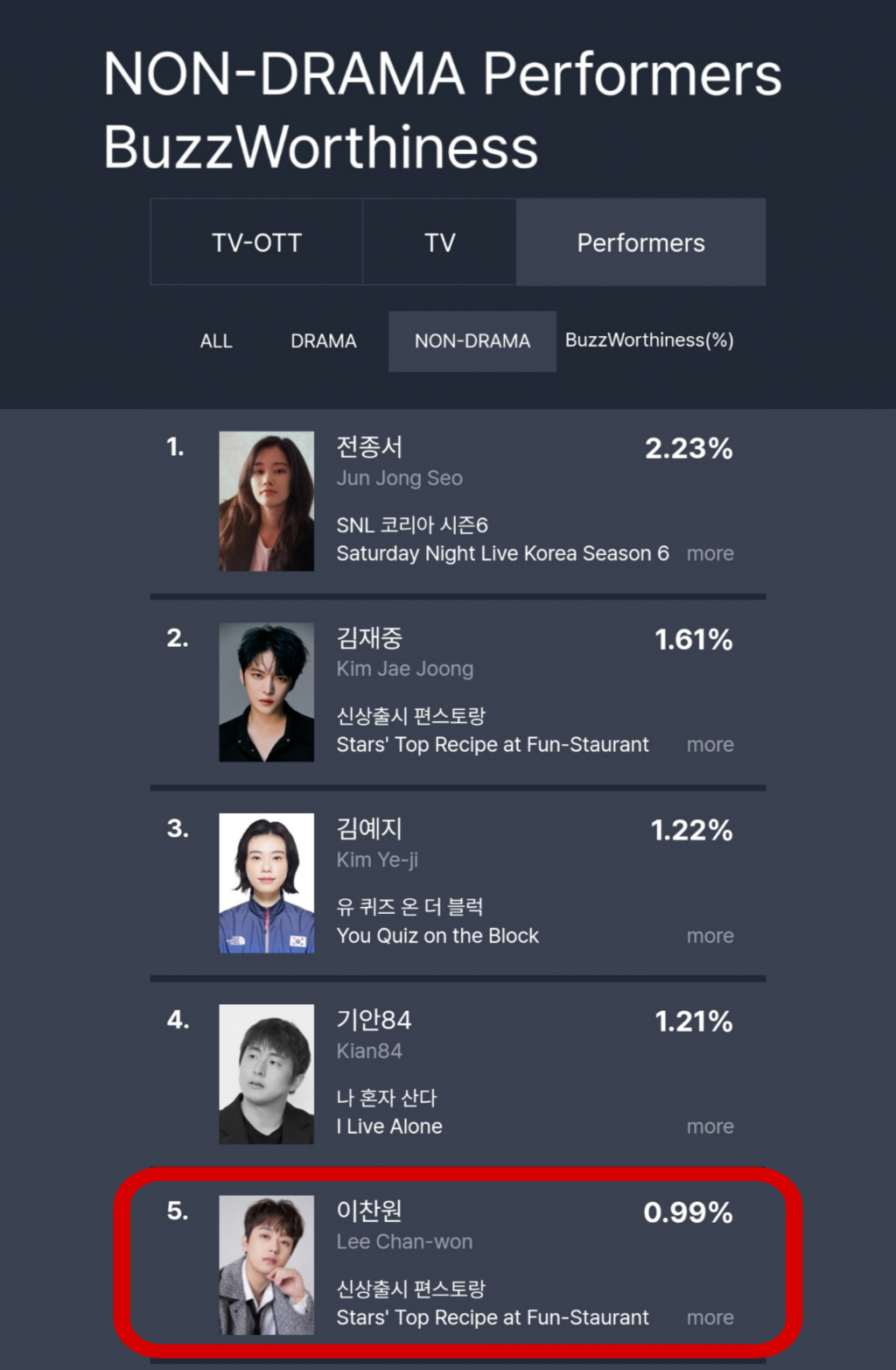
Task: Open more for Kim Ye-ji
Action: pos(710,936)
